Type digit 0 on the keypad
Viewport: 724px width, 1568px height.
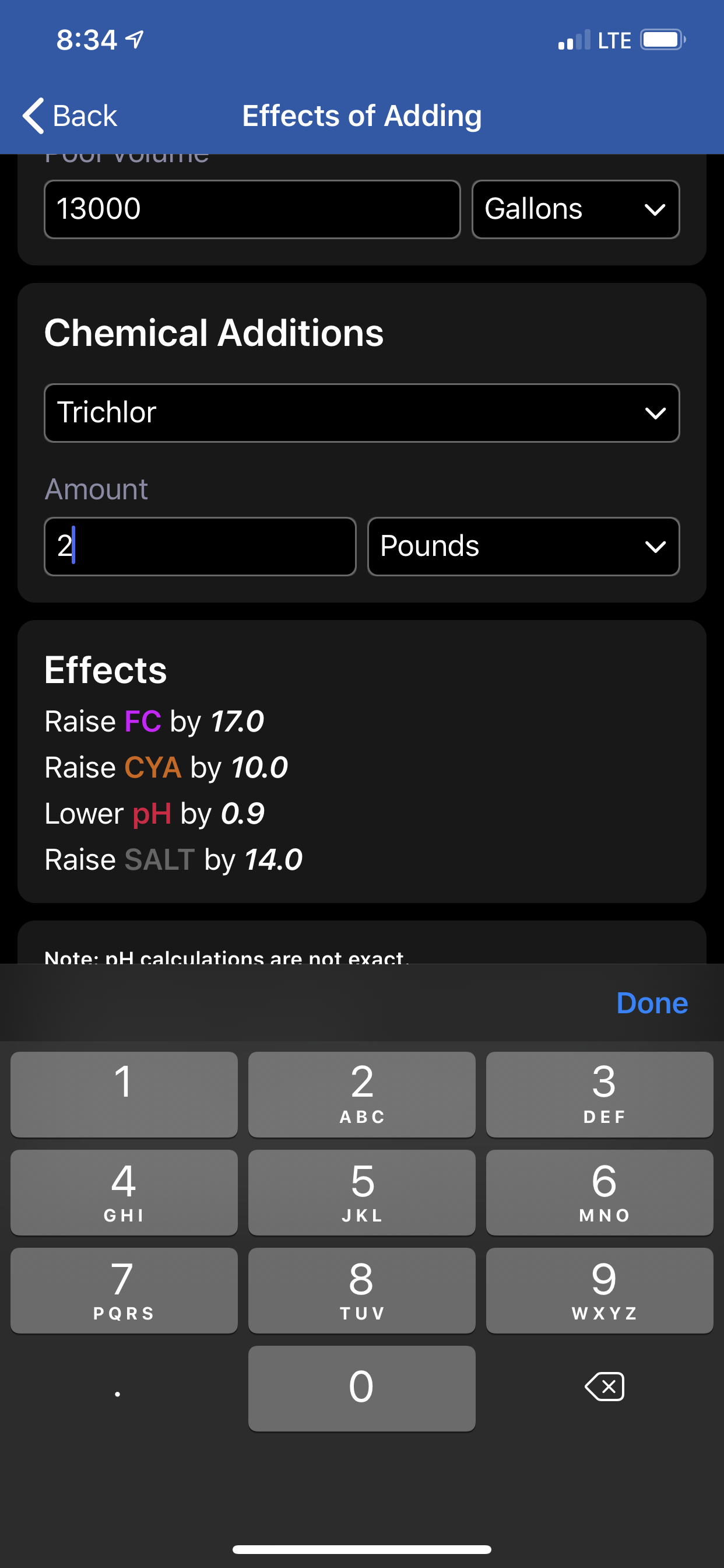tap(361, 1388)
